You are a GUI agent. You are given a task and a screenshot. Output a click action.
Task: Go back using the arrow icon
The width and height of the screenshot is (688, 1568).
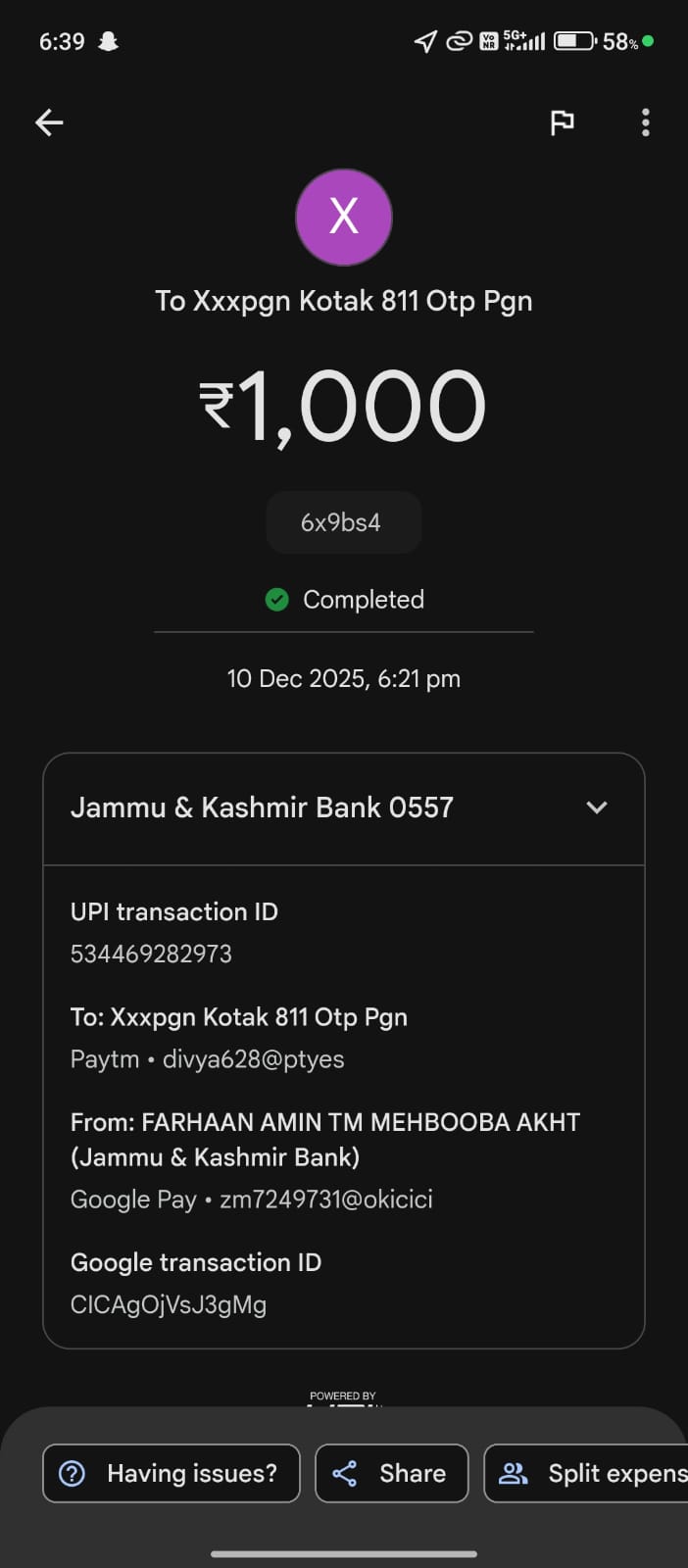[x=49, y=122]
